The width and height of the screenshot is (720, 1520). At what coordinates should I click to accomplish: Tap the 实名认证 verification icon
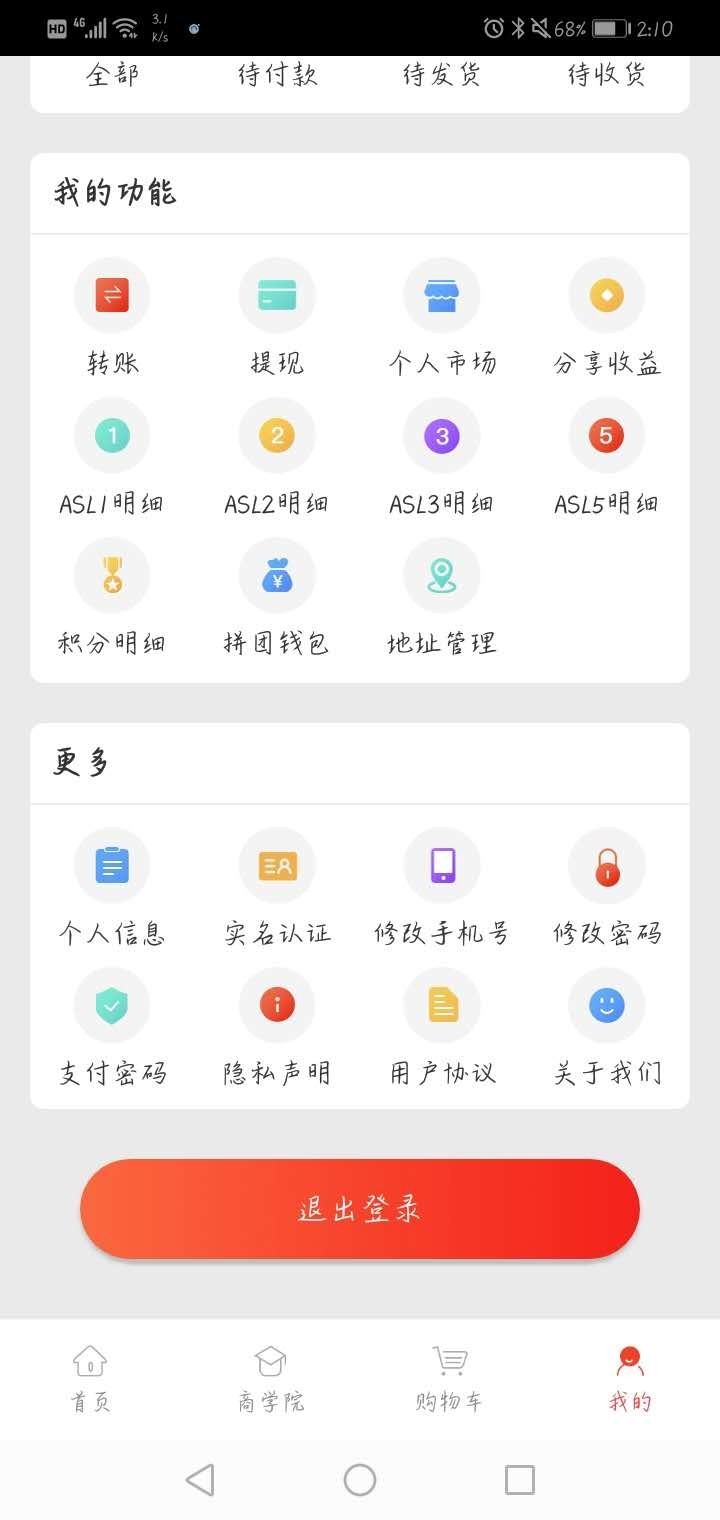[x=277, y=865]
